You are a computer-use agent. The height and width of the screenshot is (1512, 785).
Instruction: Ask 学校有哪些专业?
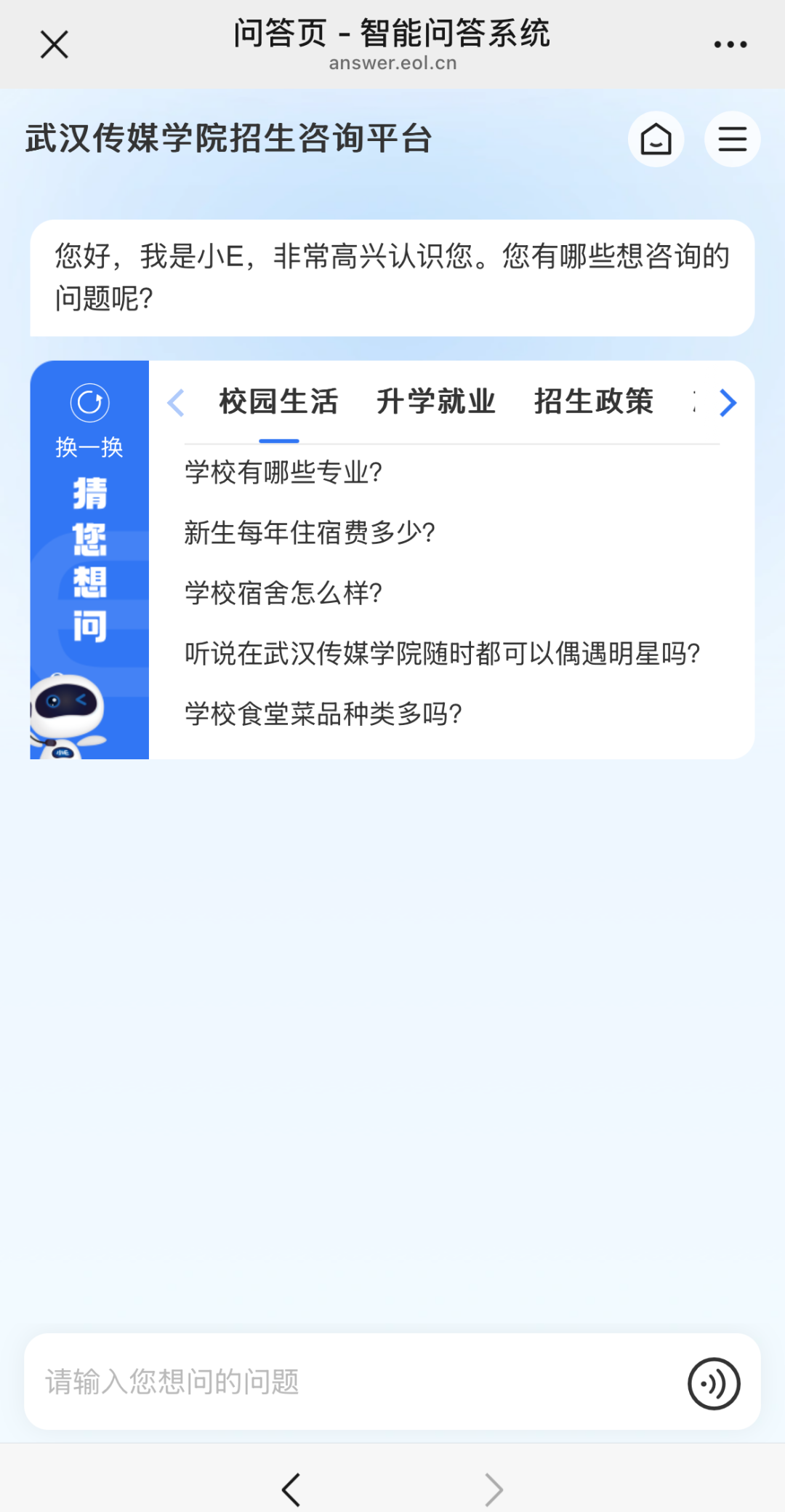pyautogui.click(x=283, y=473)
